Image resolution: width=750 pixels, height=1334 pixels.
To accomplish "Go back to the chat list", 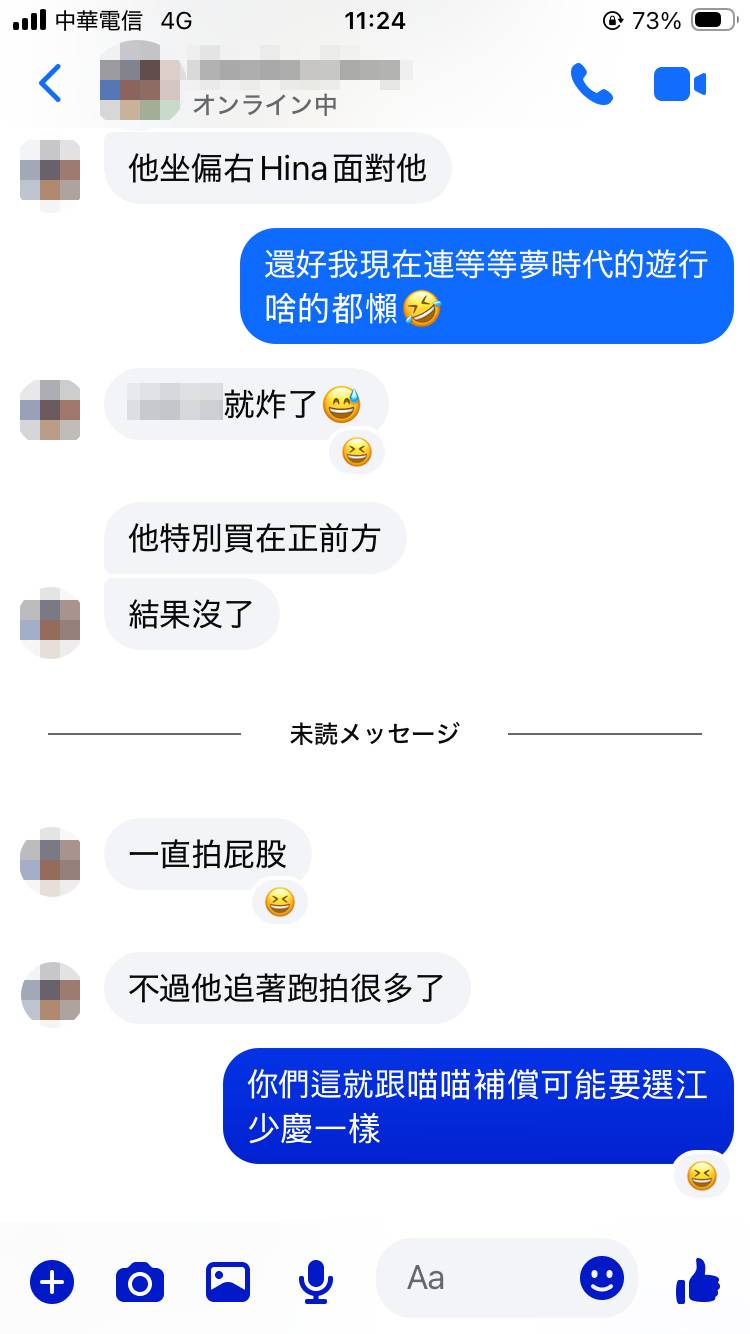I will (50, 83).
